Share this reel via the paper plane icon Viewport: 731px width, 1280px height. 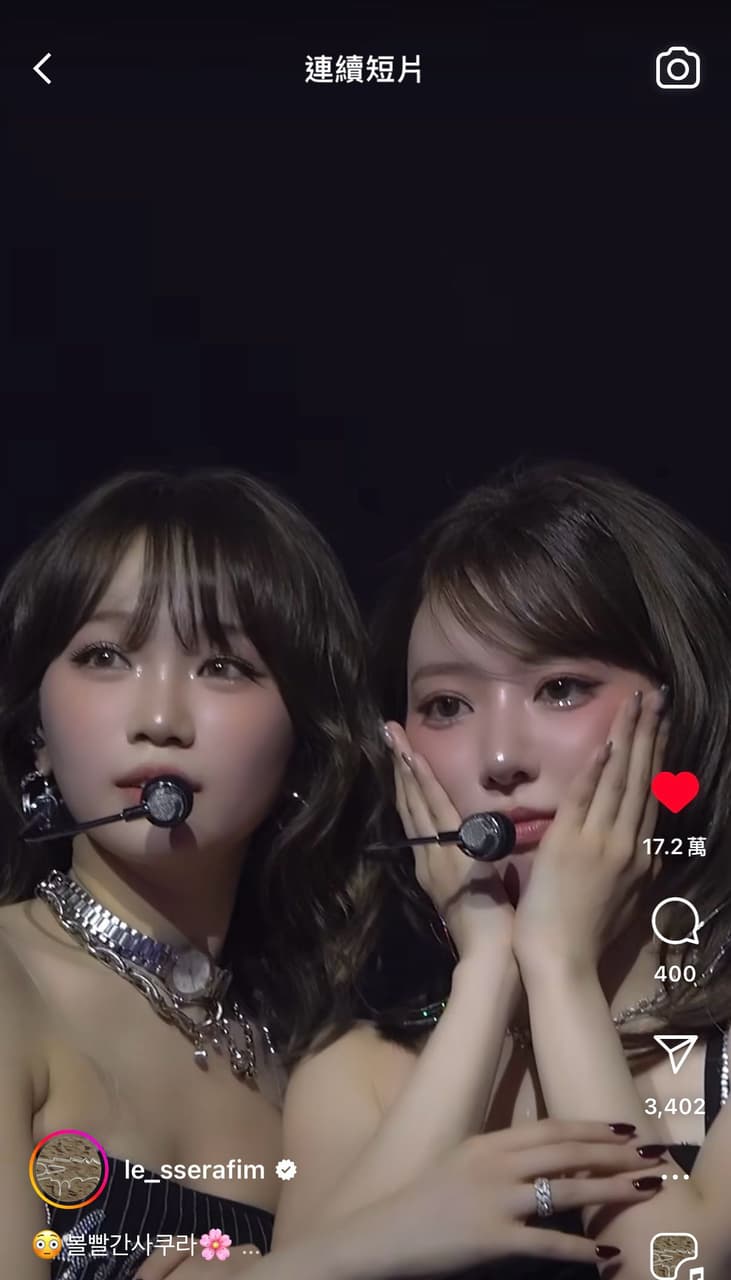pyautogui.click(x=675, y=1054)
